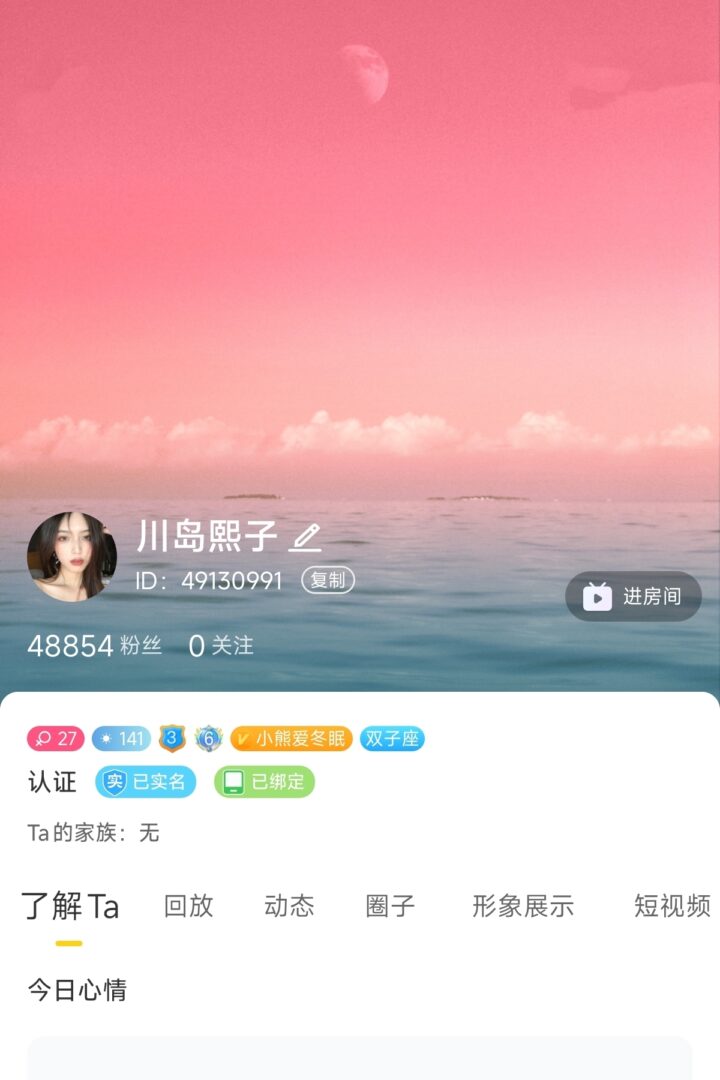Open the 动态 tab

coord(289,906)
